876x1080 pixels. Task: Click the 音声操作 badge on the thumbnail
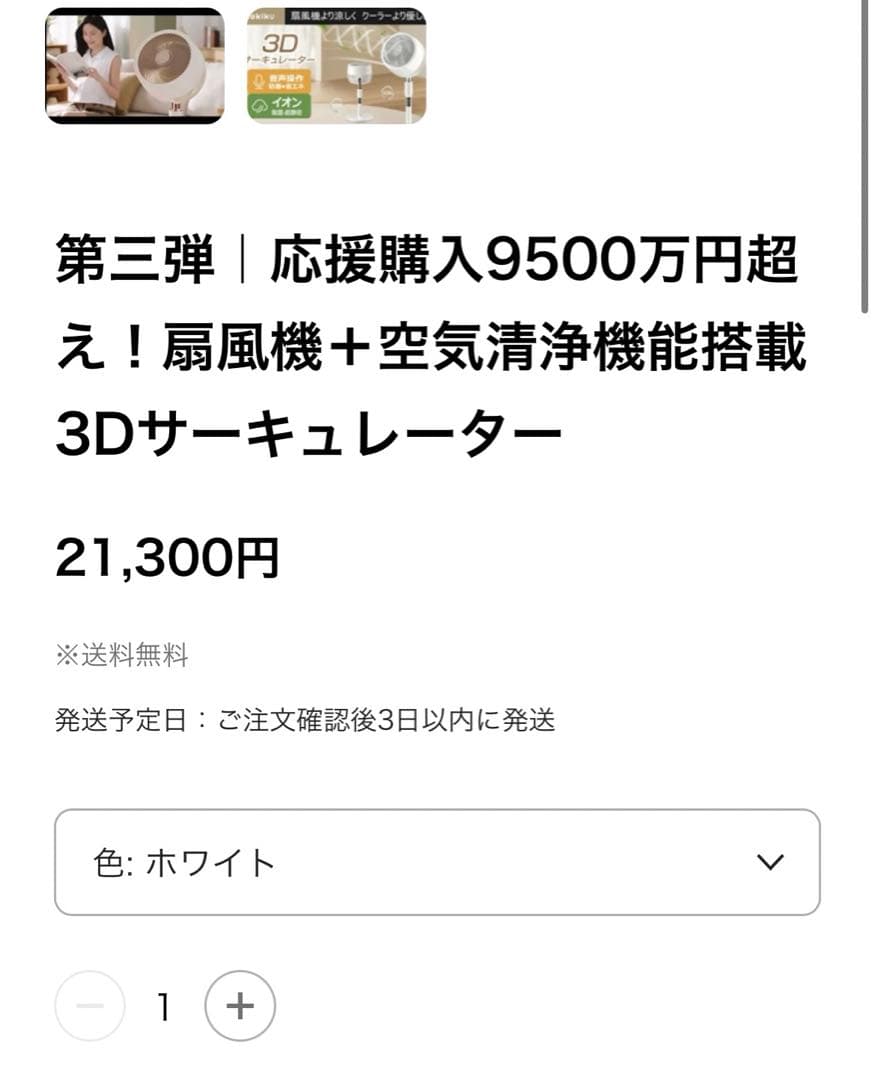pos(281,81)
